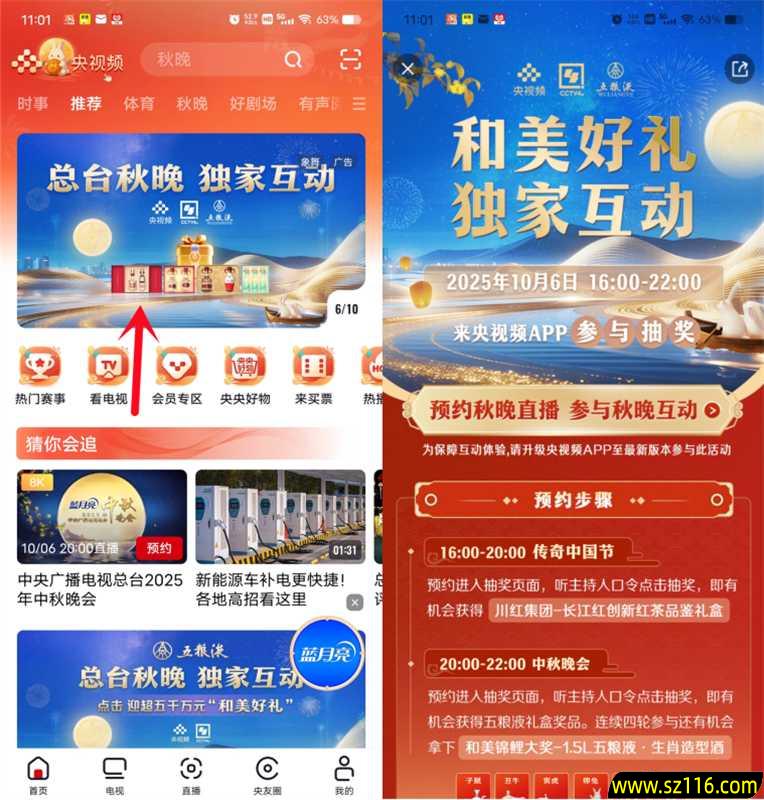Reserve the 中秋晚会 live via 预约
The height and width of the screenshot is (800, 764).
pyautogui.click(x=159, y=548)
